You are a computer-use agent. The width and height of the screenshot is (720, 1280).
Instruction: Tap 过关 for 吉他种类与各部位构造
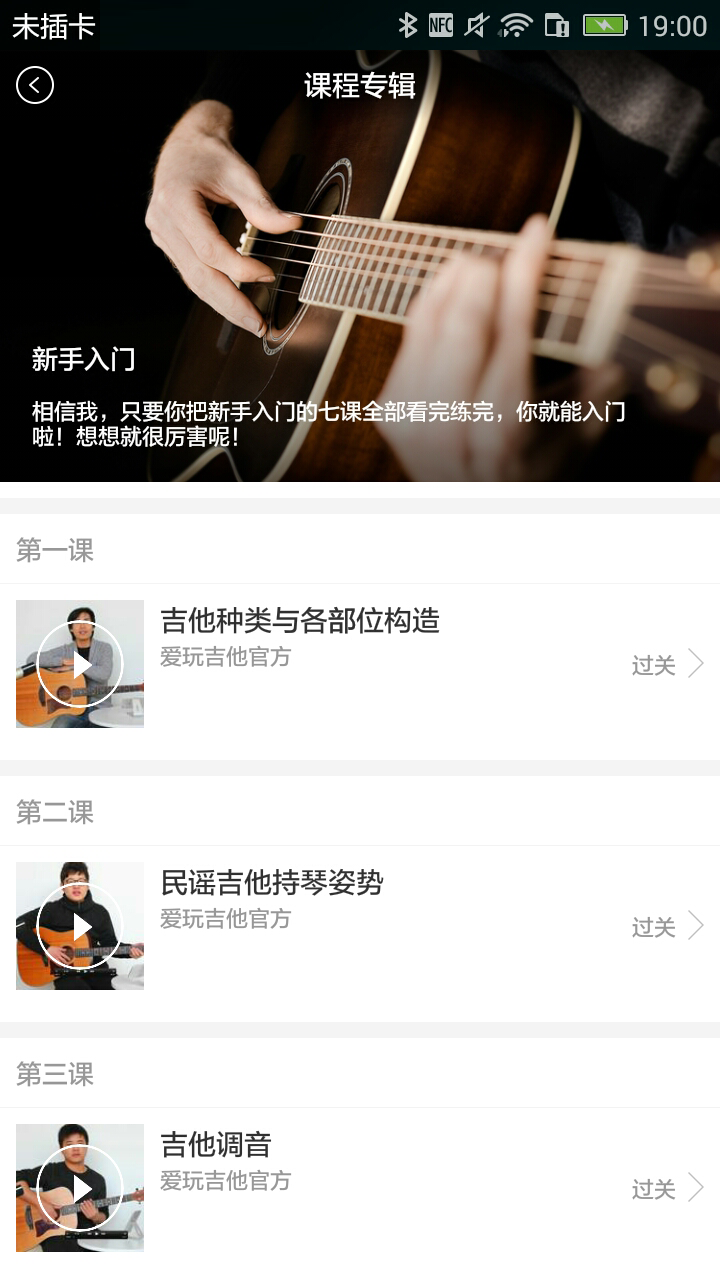pyautogui.click(x=667, y=665)
